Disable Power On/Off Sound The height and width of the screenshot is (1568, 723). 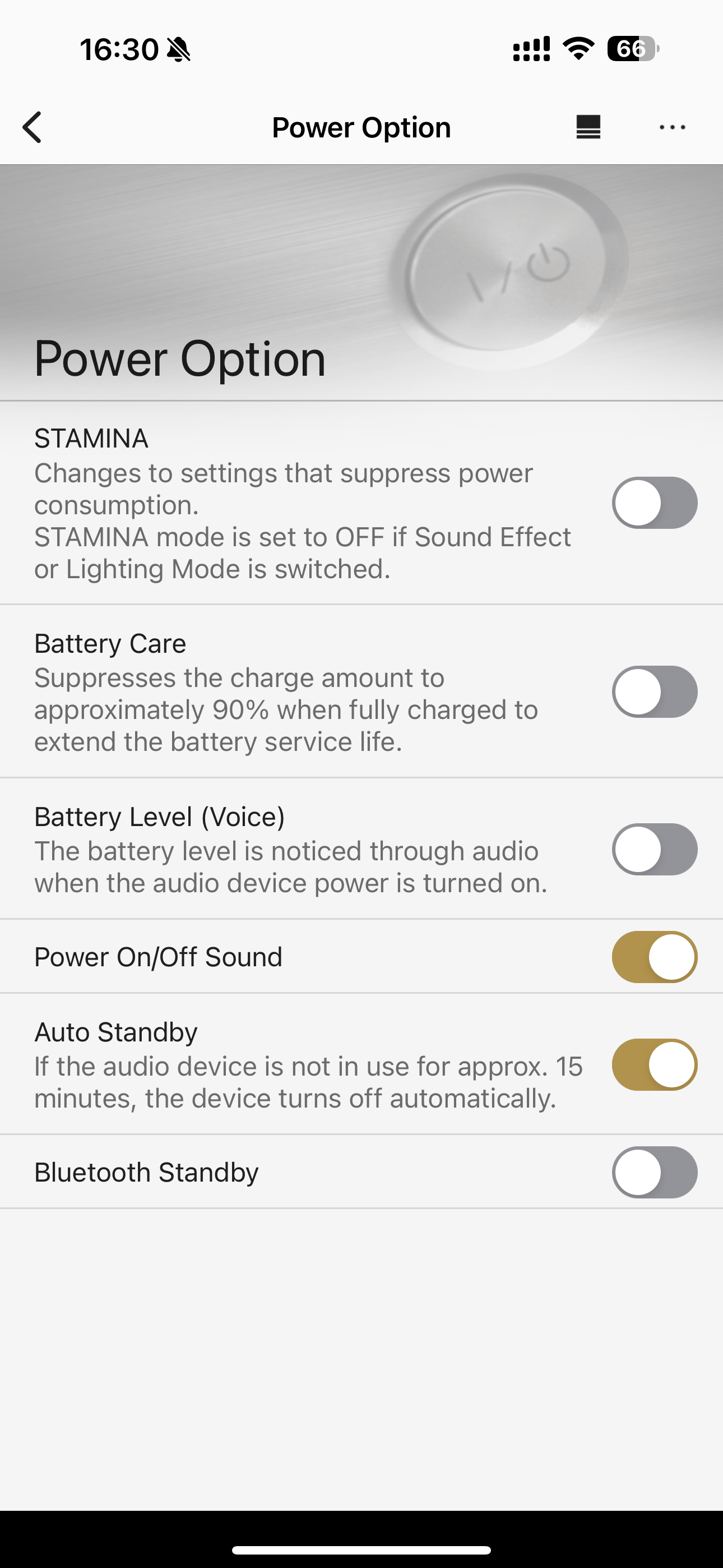(x=654, y=957)
